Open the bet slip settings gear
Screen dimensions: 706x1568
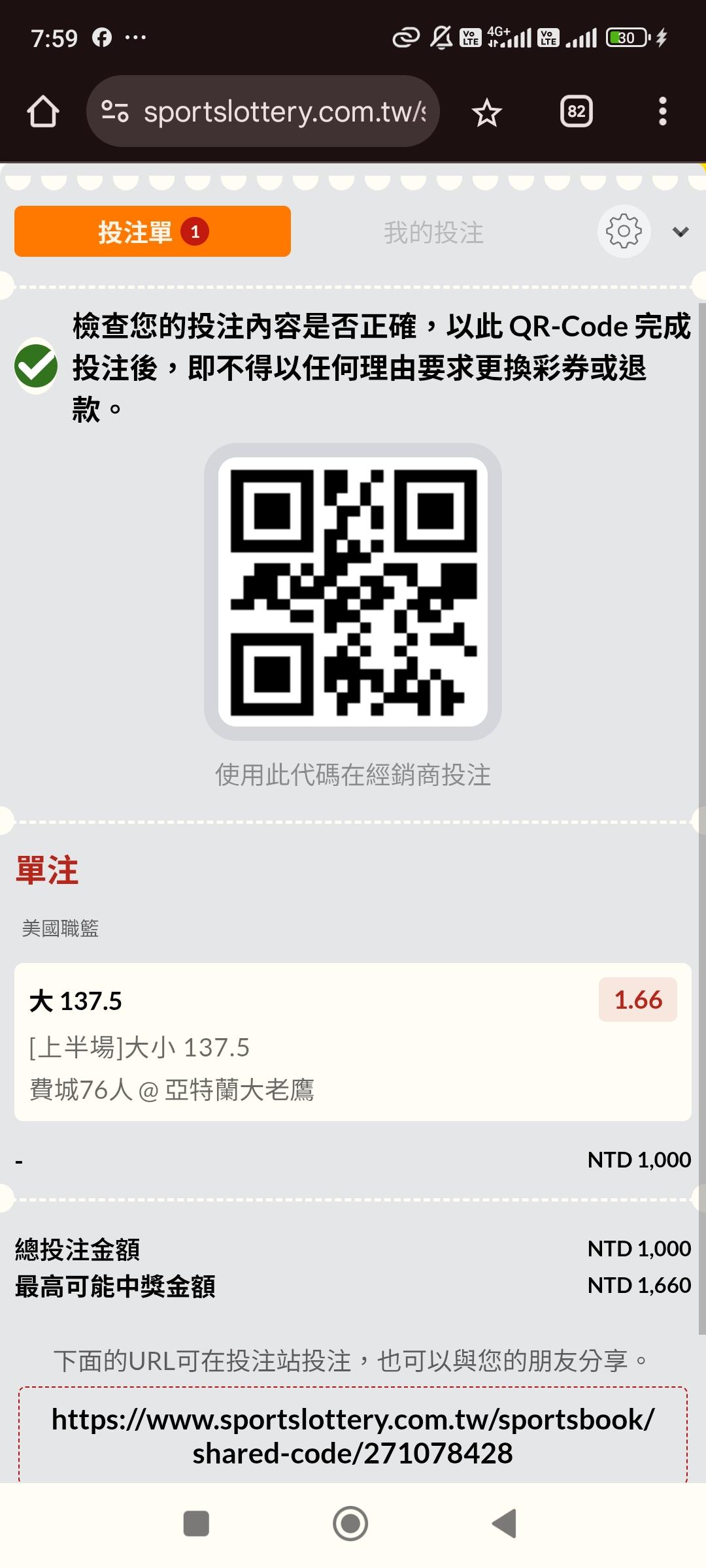624,231
